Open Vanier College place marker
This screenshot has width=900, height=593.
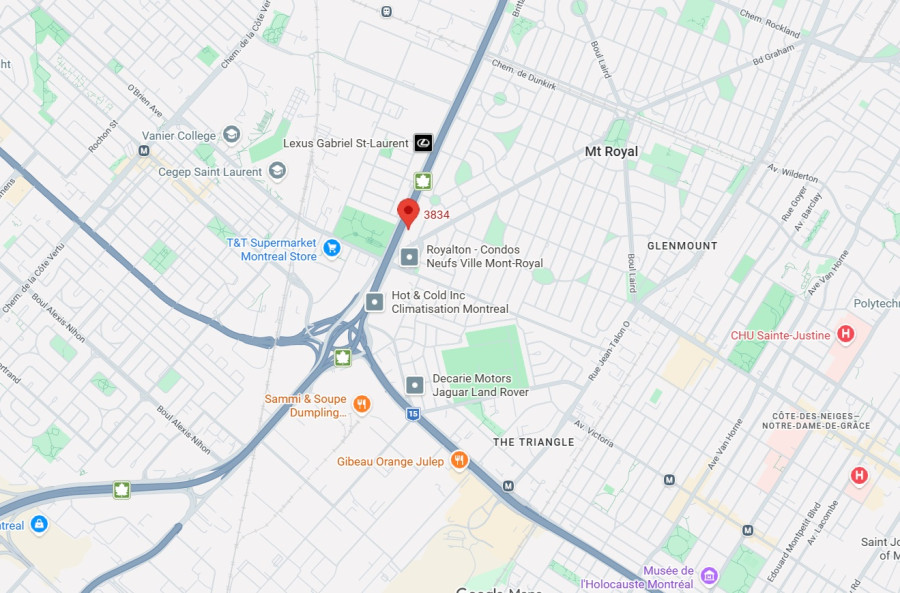232,135
